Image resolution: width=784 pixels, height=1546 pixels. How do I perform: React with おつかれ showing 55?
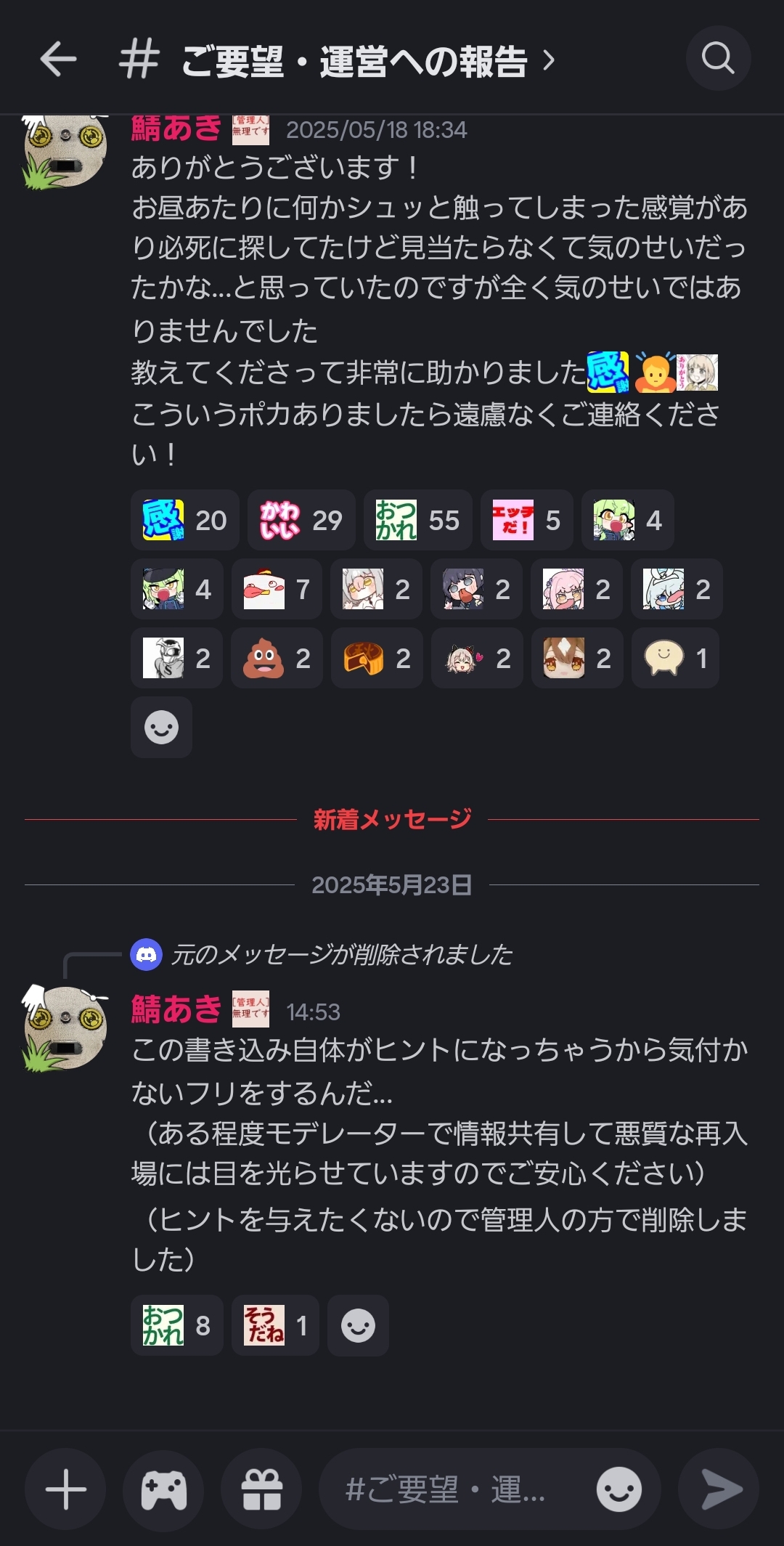tap(417, 520)
